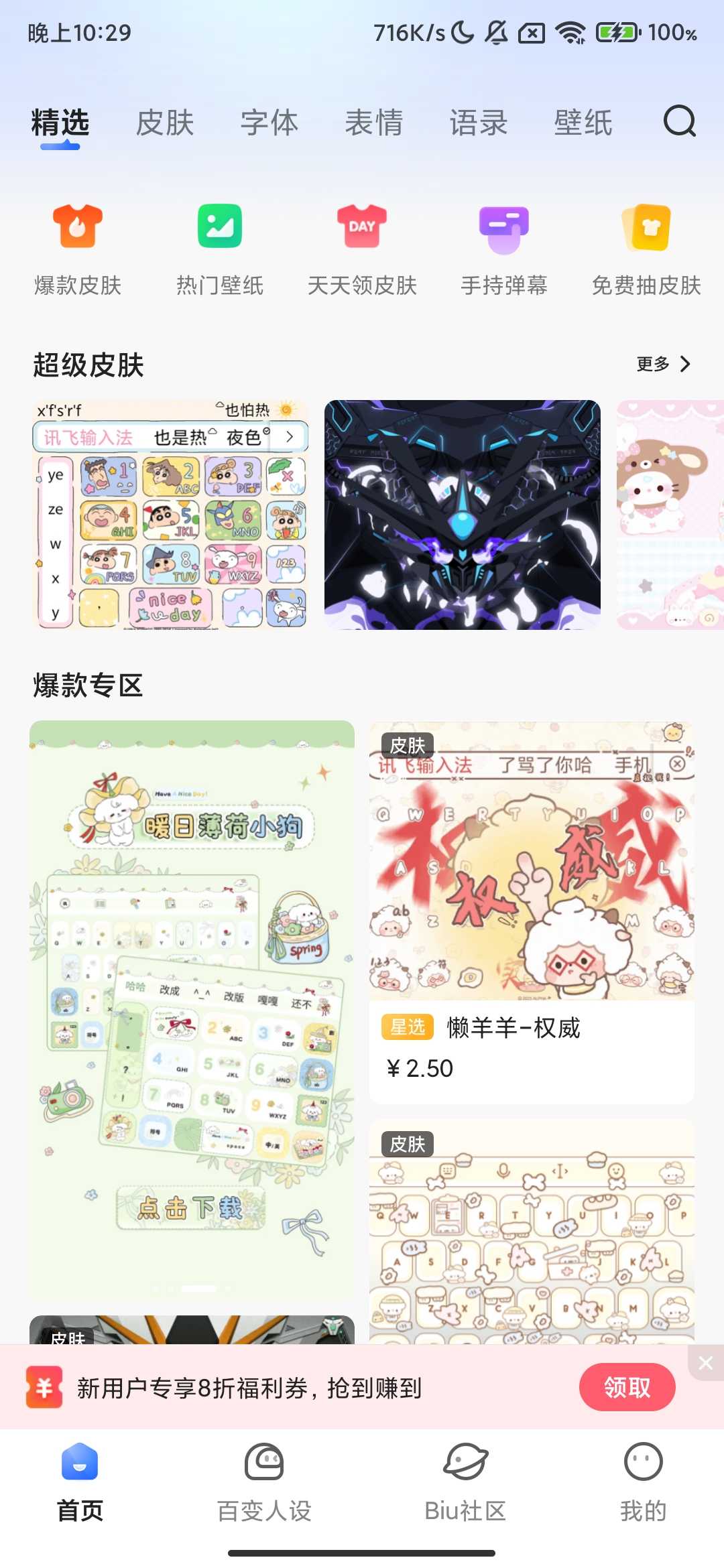Viewport: 724px width, 1568px height.
Task: Open 热门壁纸 shortcut
Action: click(220, 249)
